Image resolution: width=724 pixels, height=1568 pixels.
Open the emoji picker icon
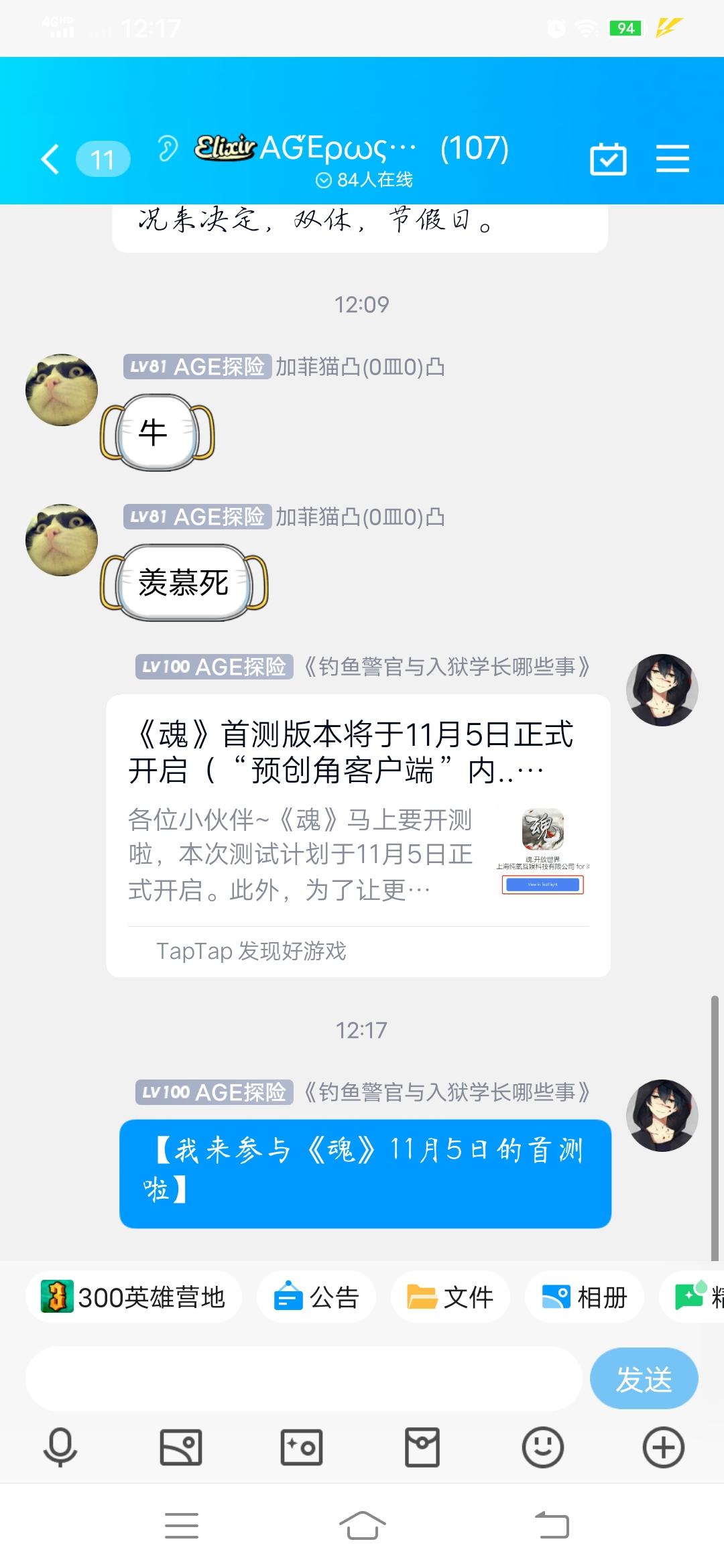tap(542, 1447)
